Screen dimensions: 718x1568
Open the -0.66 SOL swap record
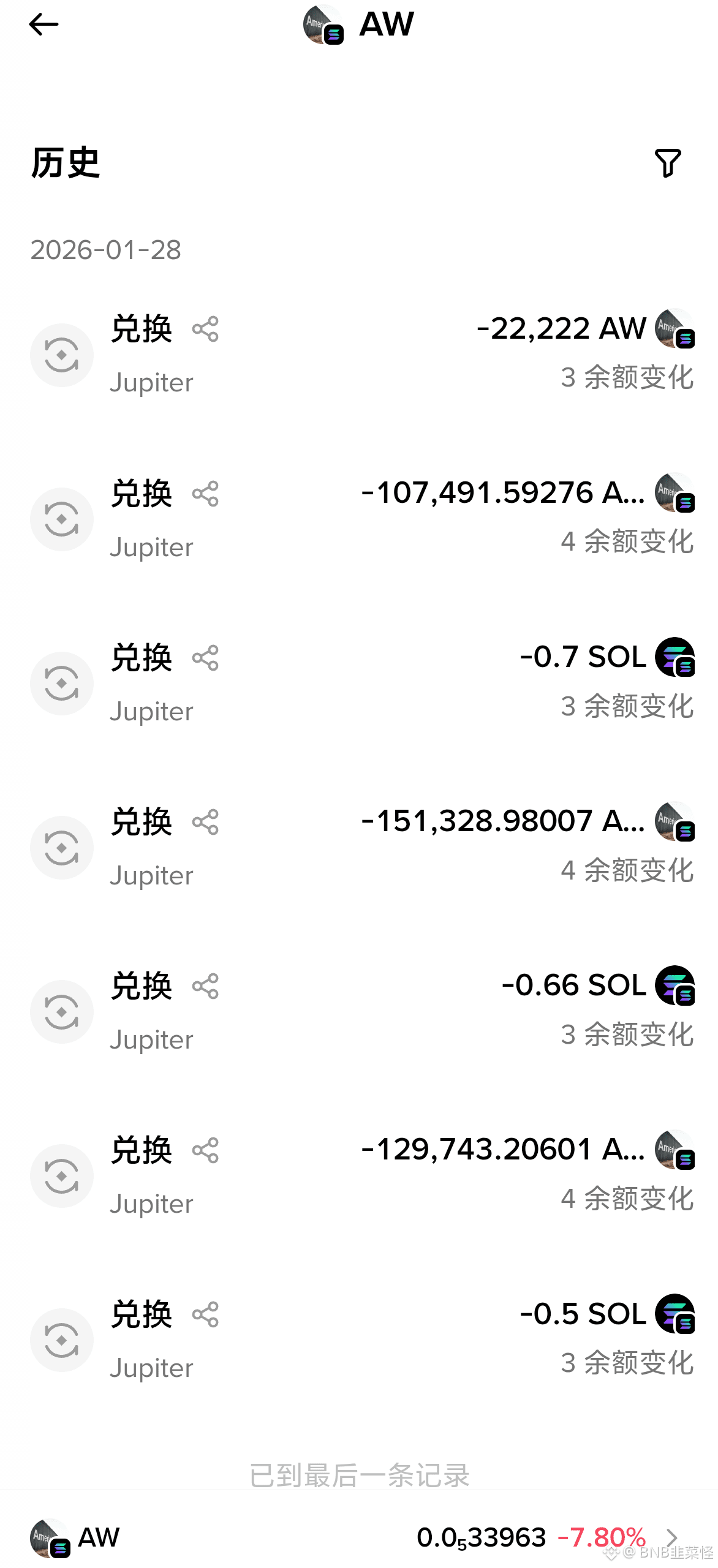(359, 1011)
